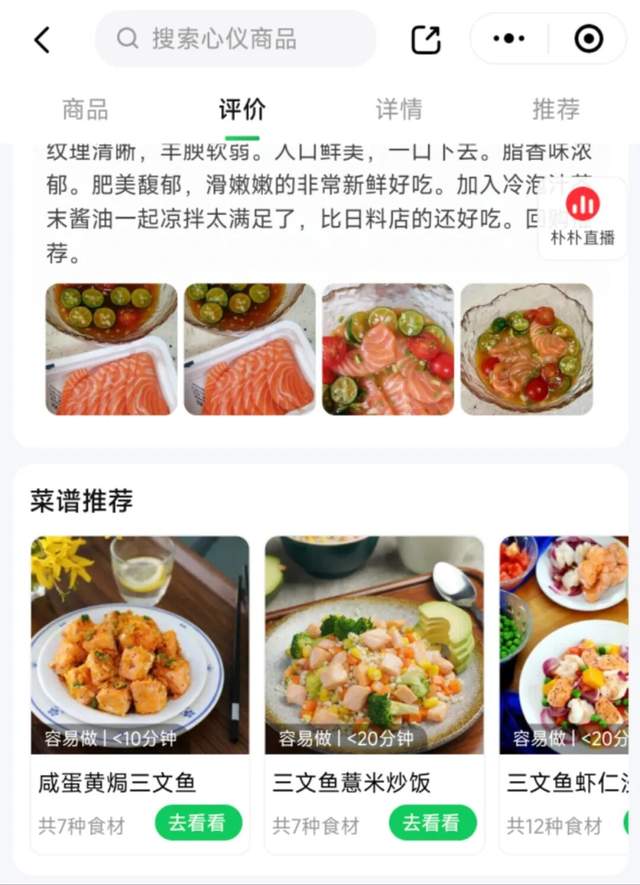Go back using the arrow

point(42,40)
